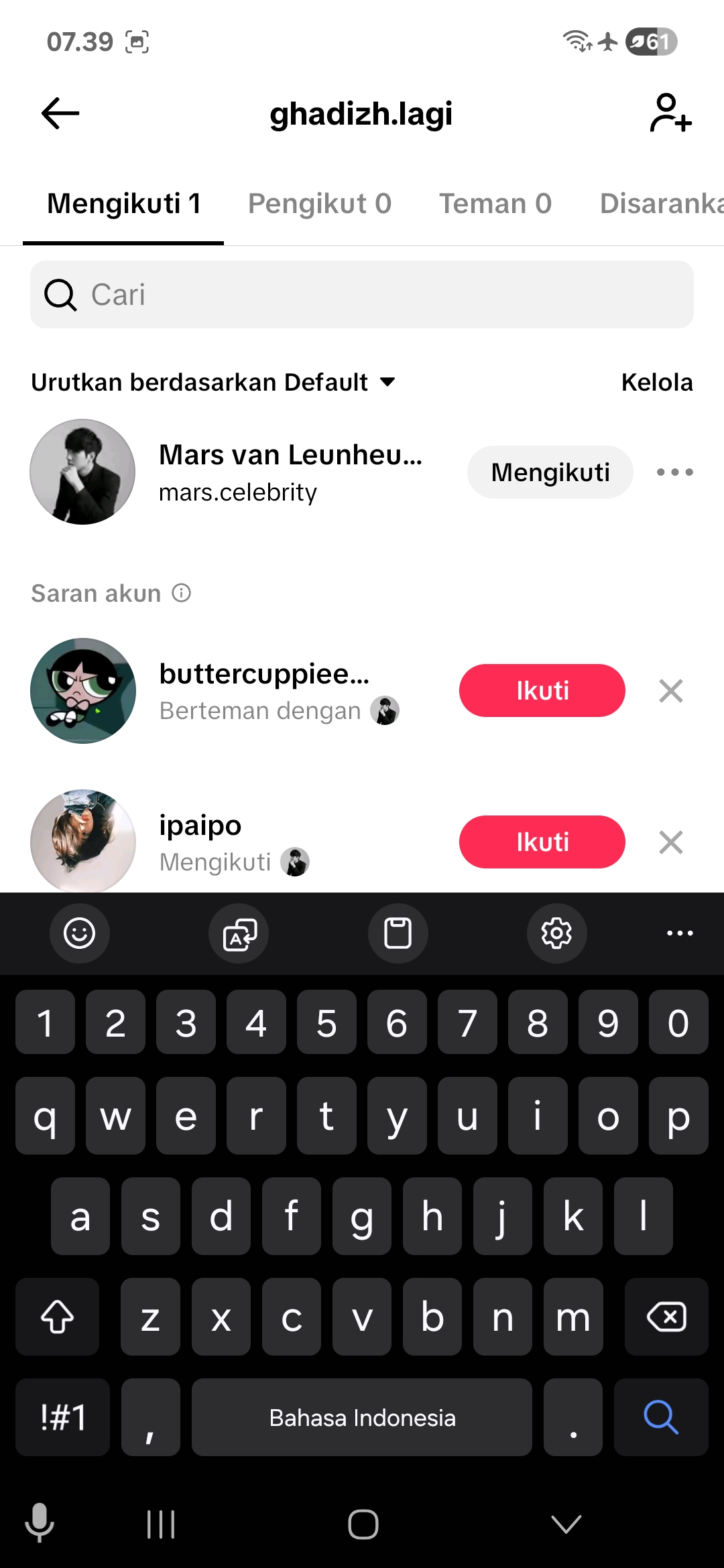Open the keyboard emoji panel
Viewport: 724px width, 1568px height.
(x=79, y=933)
